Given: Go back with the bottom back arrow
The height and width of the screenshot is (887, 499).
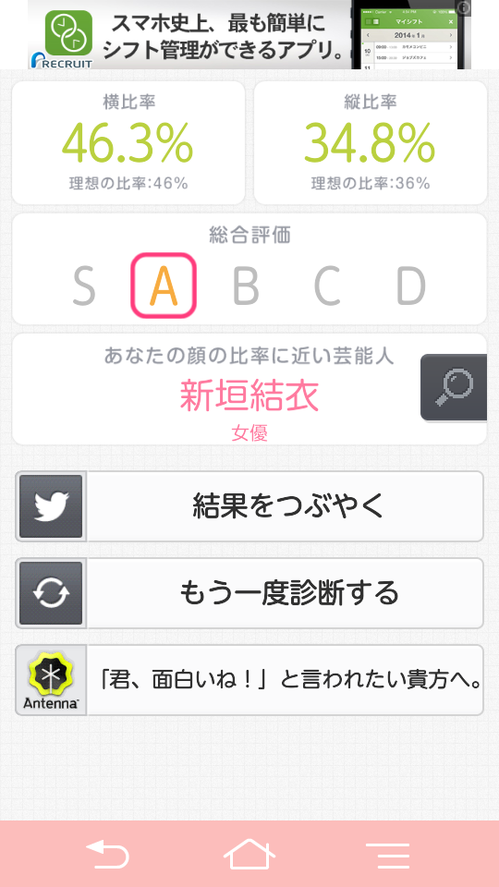Looking at the screenshot, I should click(107, 854).
